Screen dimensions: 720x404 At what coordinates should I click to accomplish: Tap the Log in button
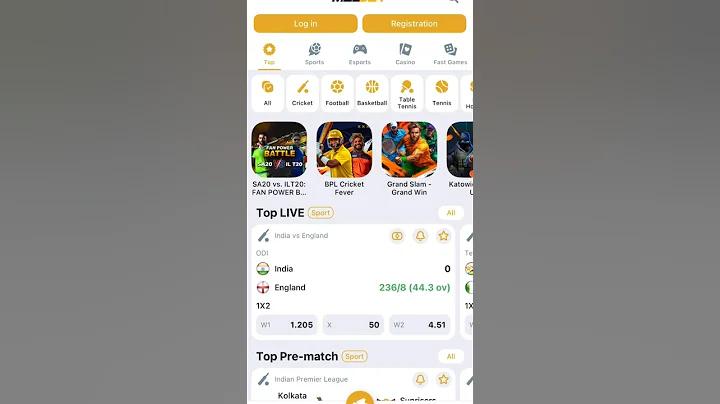[305, 24]
